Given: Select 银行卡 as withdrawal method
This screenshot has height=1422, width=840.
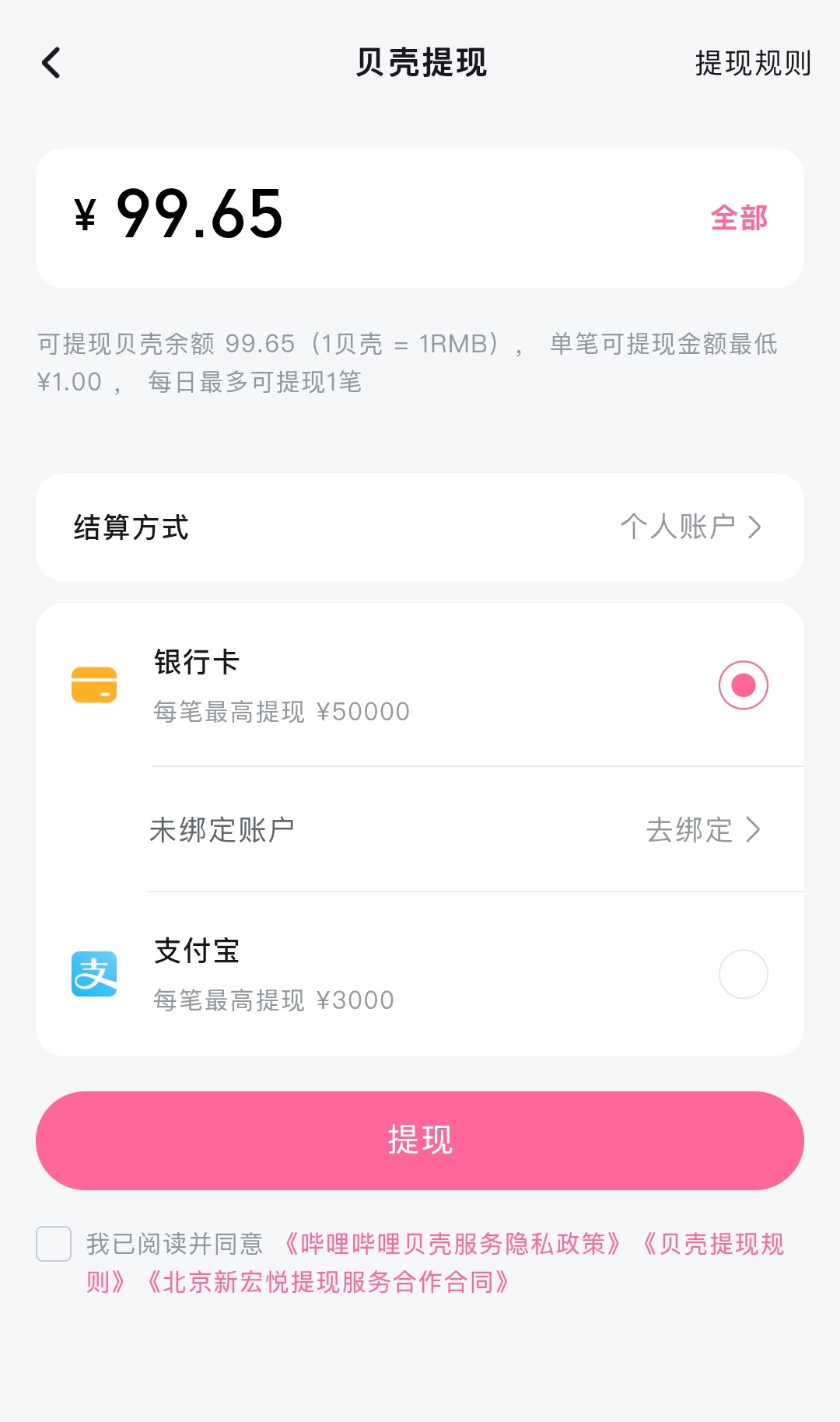Looking at the screenshot, I should pyautogui.click(x=743, y=685).
